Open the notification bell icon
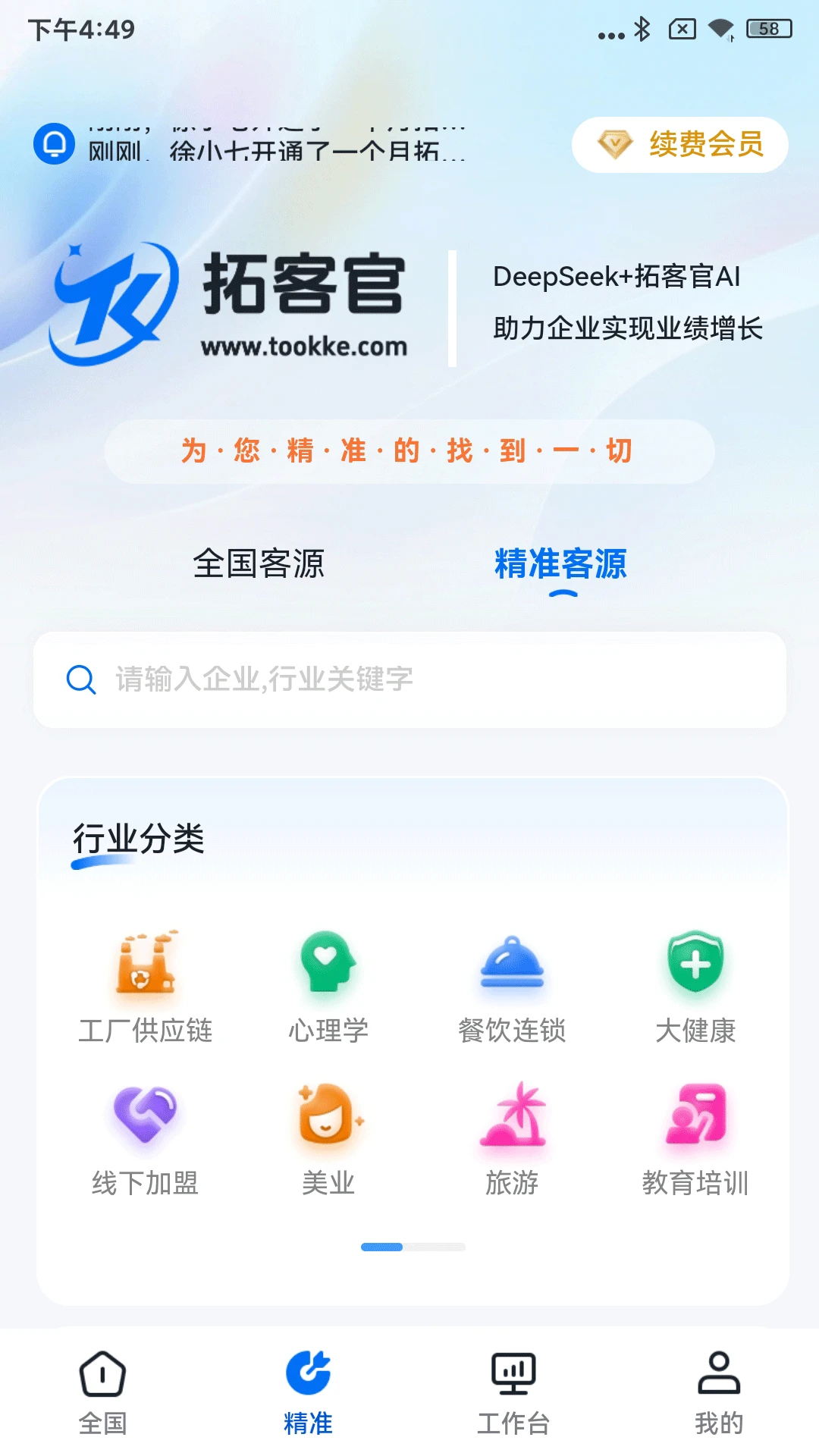 point(55,144)
